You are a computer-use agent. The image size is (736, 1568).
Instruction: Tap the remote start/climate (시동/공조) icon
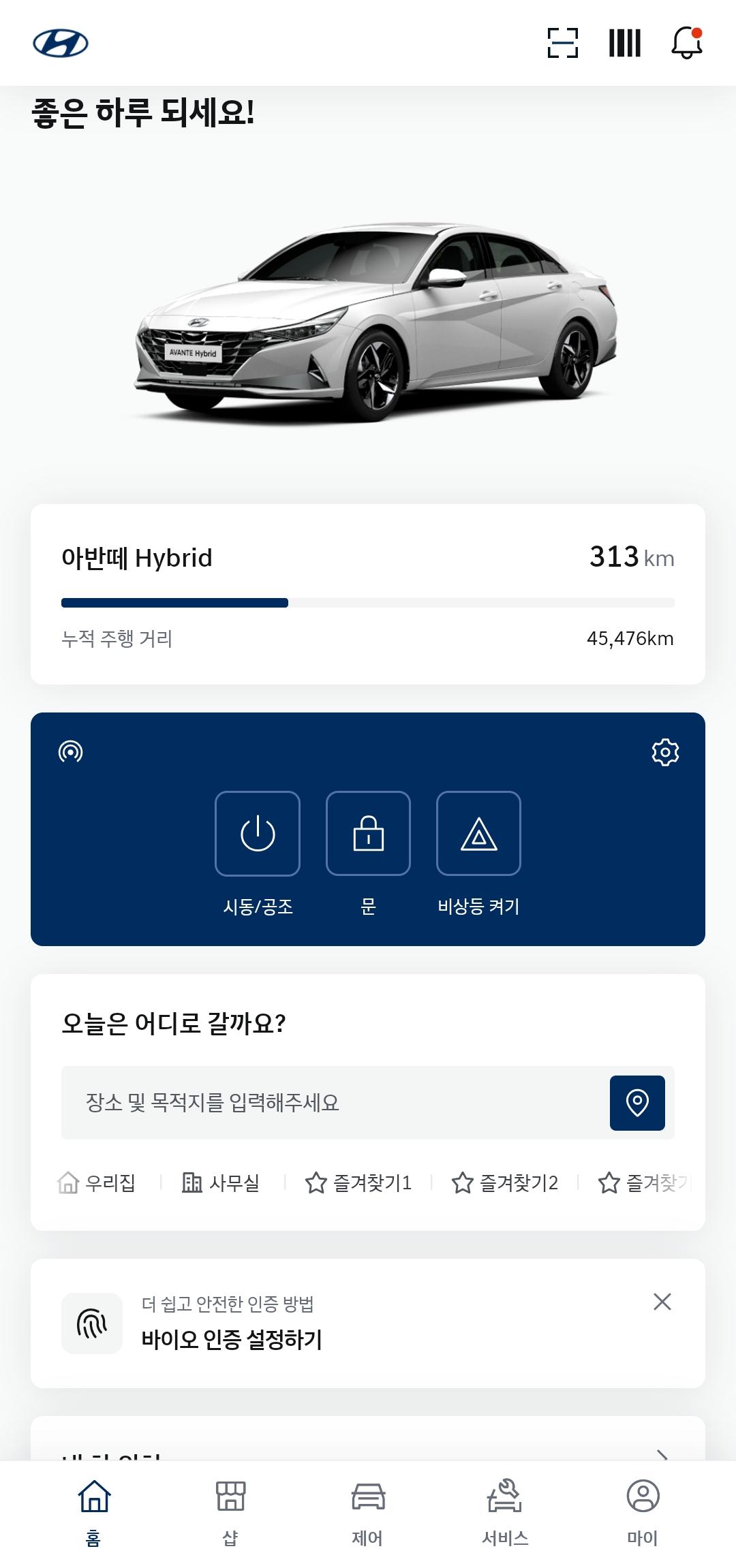pos(257,833)
